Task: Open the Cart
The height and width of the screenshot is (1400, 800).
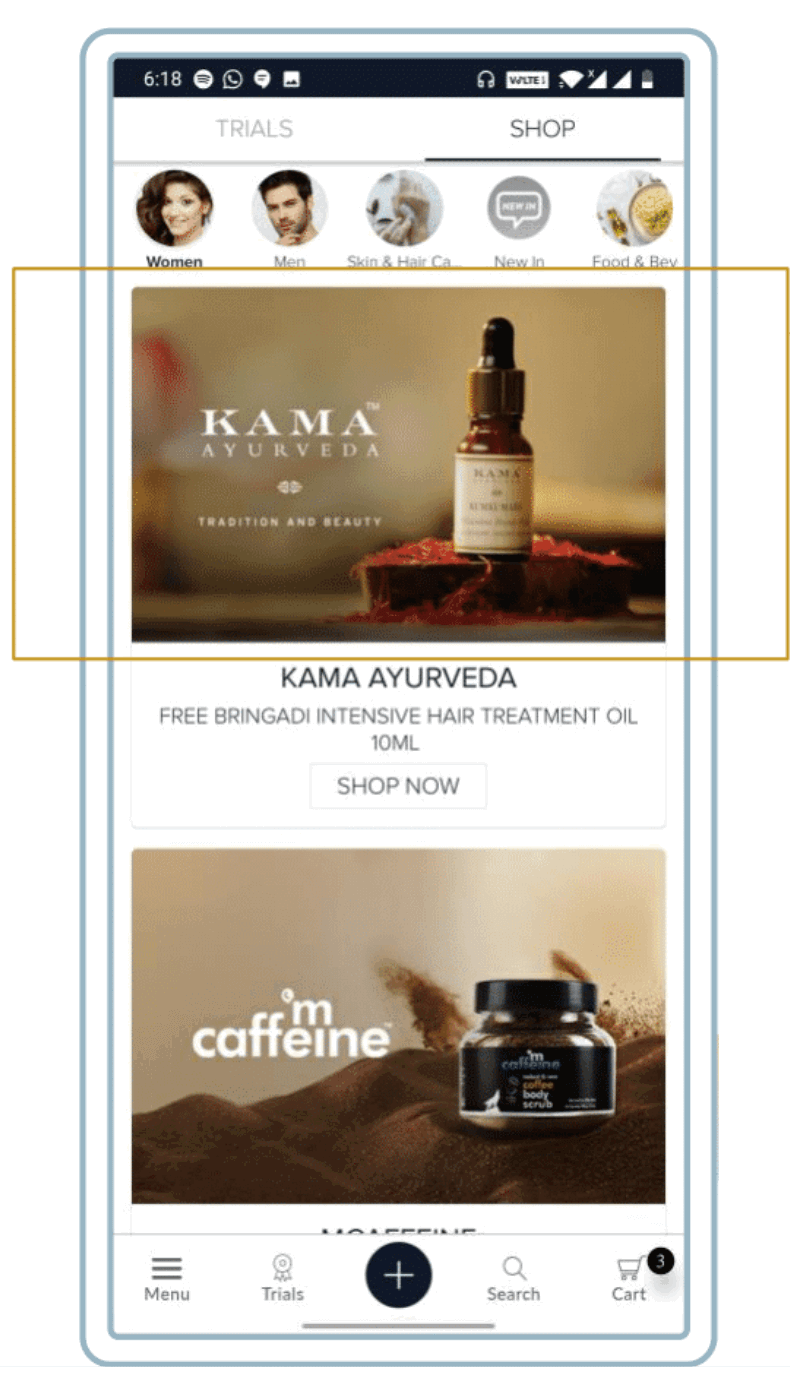Action: 632,1277
